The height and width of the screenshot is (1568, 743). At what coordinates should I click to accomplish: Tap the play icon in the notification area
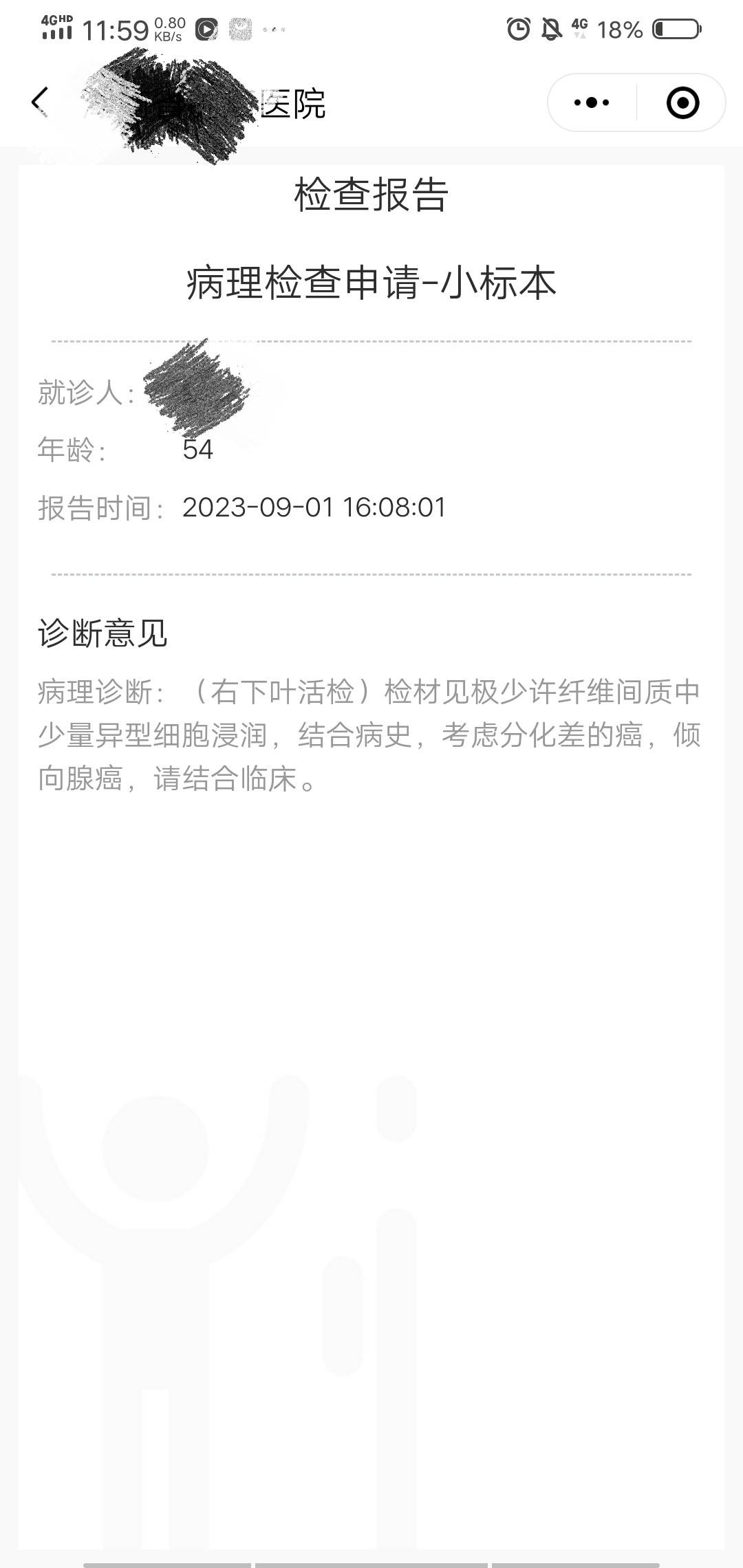[x=206, y=30]
